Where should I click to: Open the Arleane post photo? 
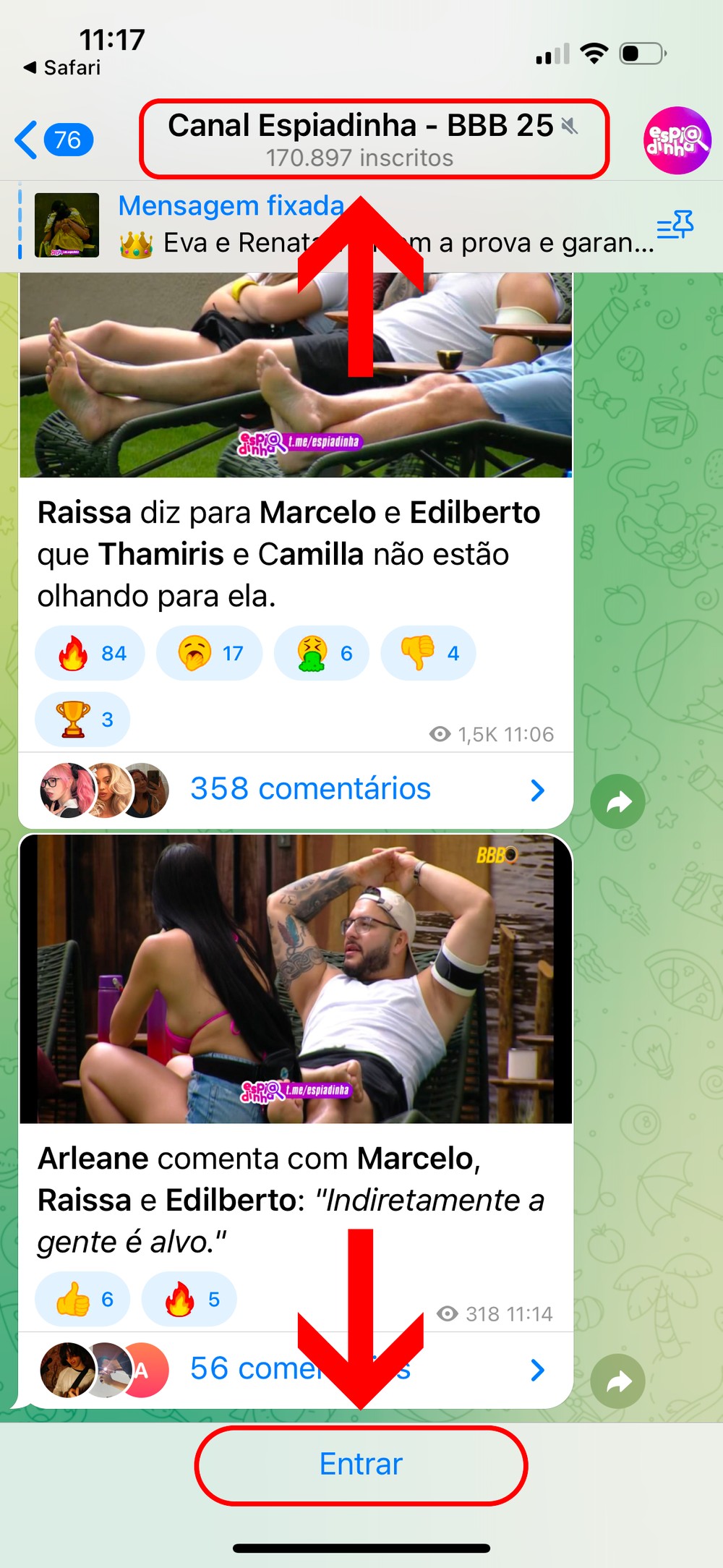296,978
